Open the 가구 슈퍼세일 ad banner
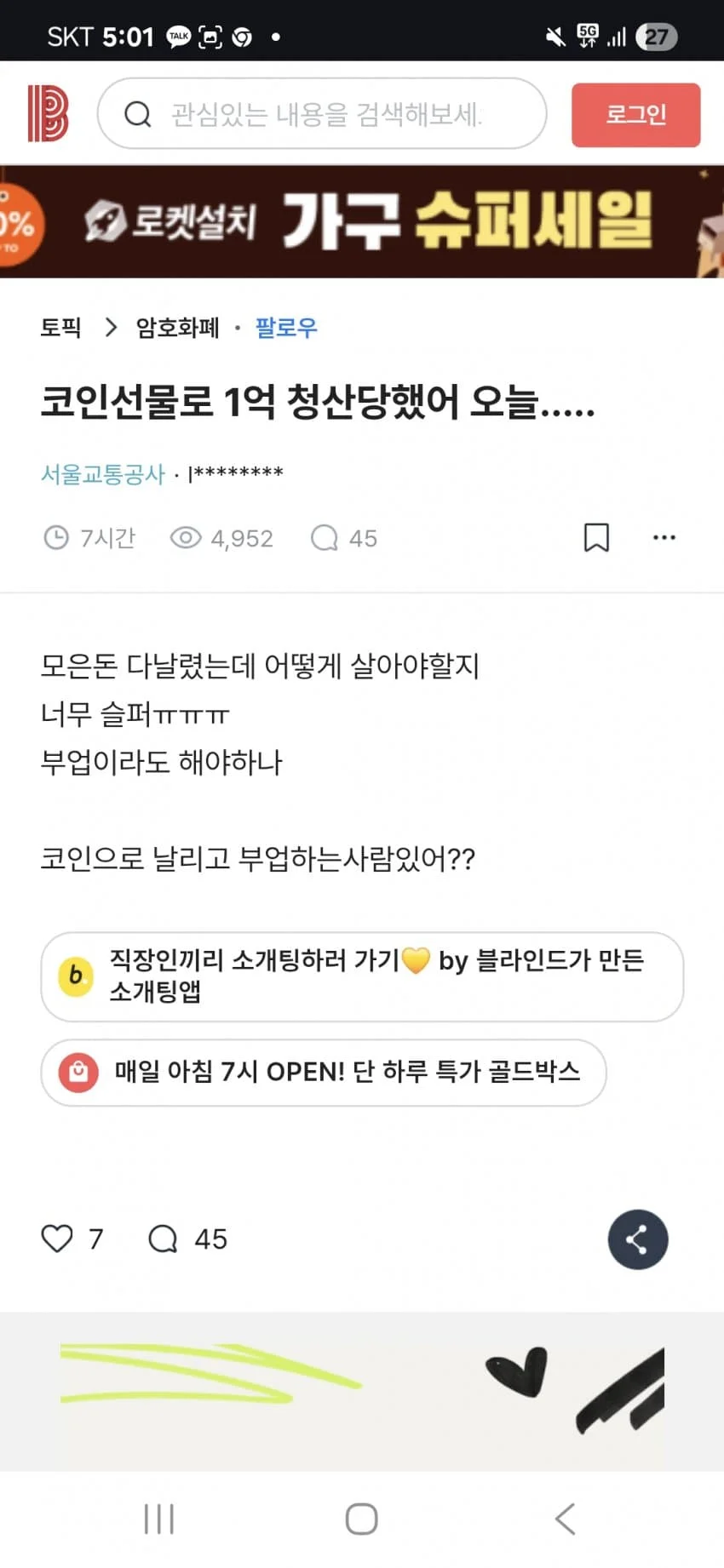 pyautogui.click(x=362, y=222)
